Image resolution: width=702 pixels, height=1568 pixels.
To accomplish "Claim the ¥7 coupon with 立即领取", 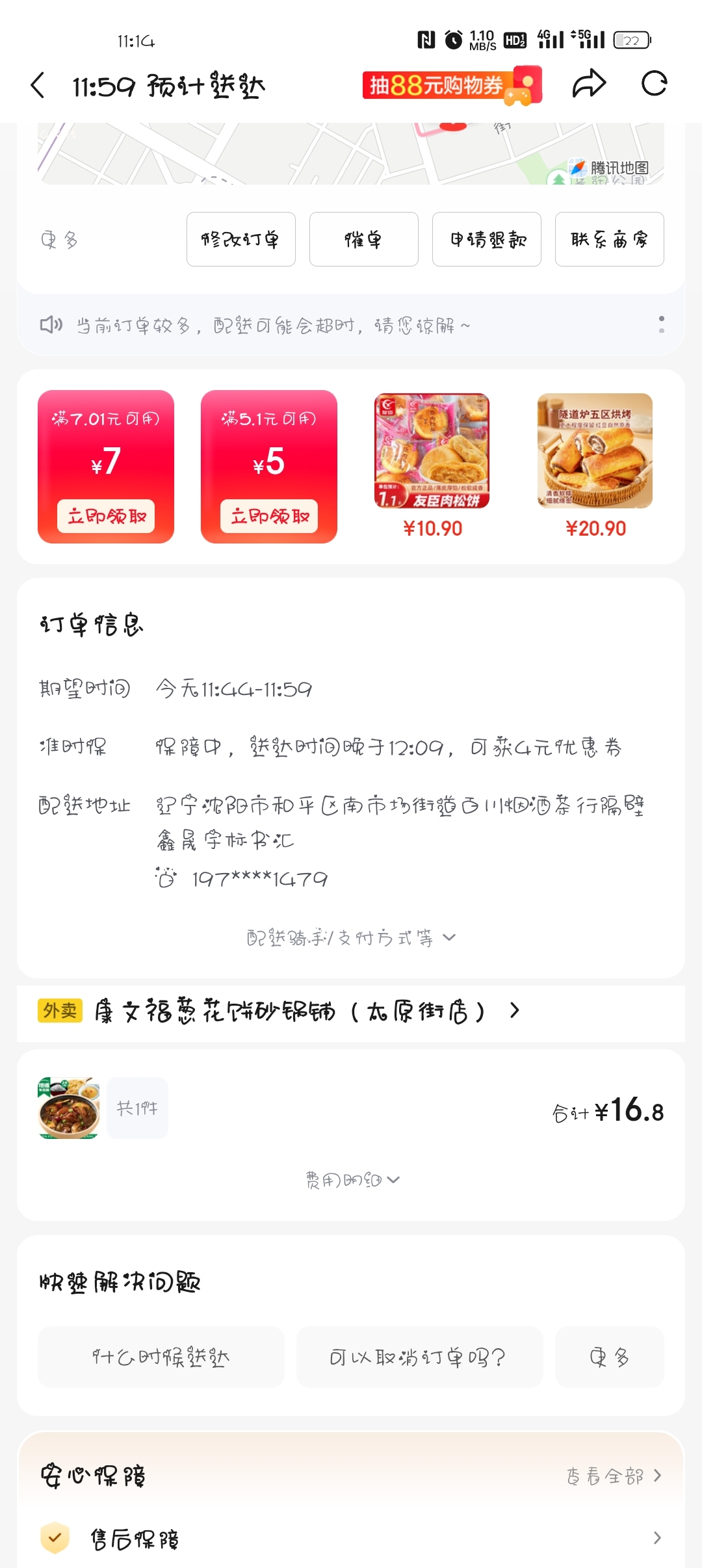I will click(106, 516).
